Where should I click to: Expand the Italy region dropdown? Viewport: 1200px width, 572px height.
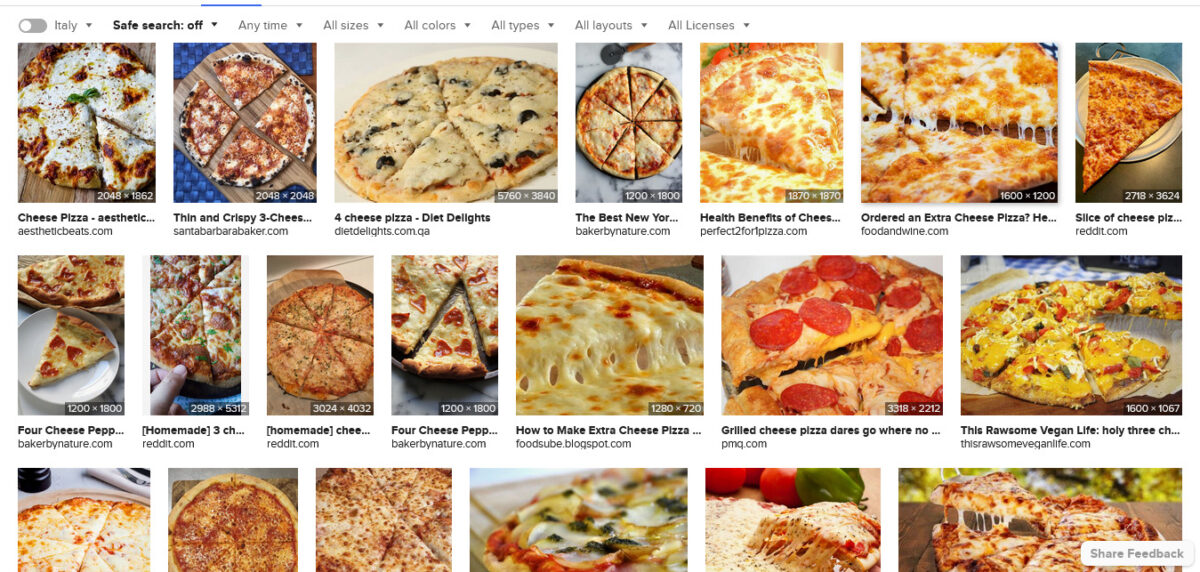coord(74,25)
